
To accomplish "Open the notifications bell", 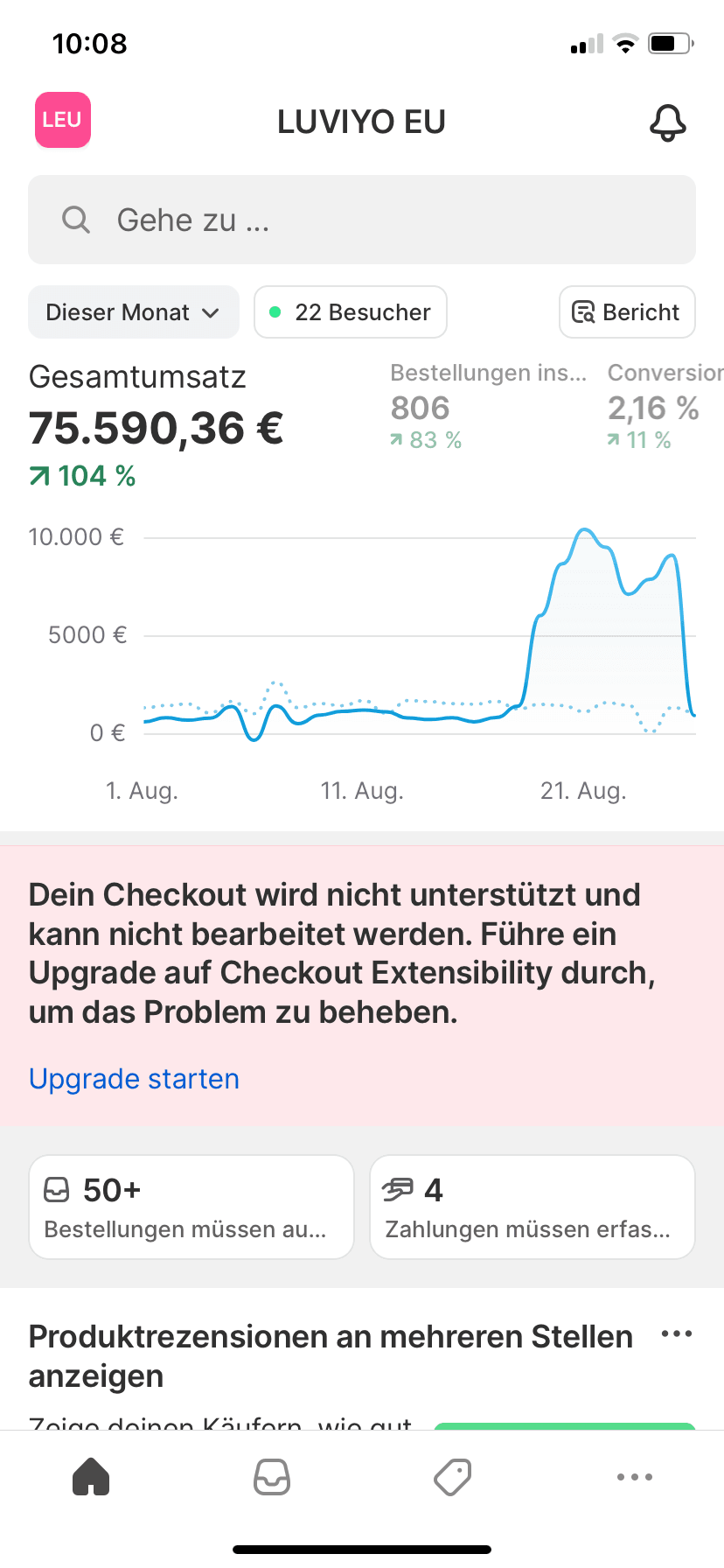I will (667, 122).
